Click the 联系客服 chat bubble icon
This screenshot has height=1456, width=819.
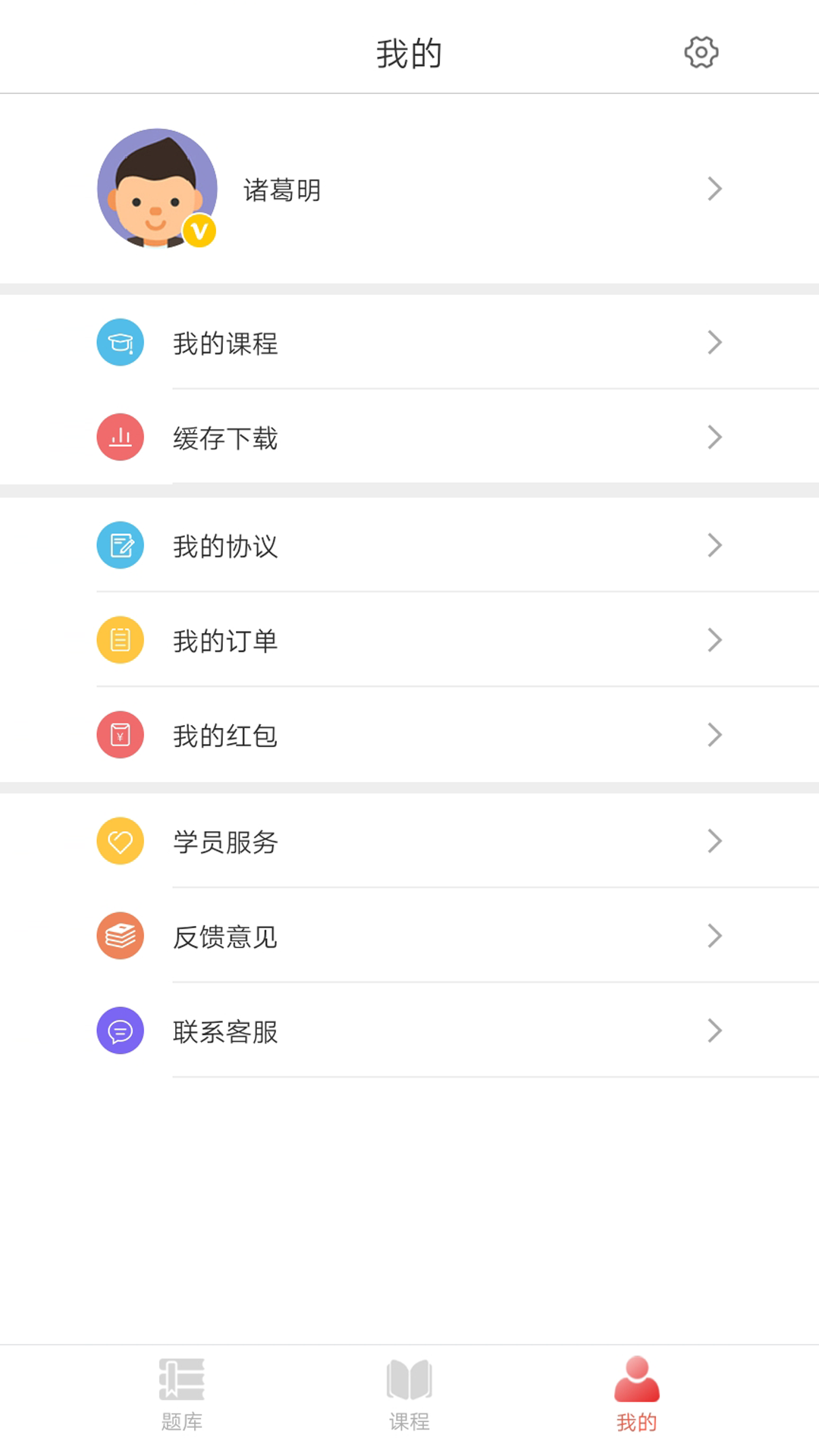click(120, 1031)
